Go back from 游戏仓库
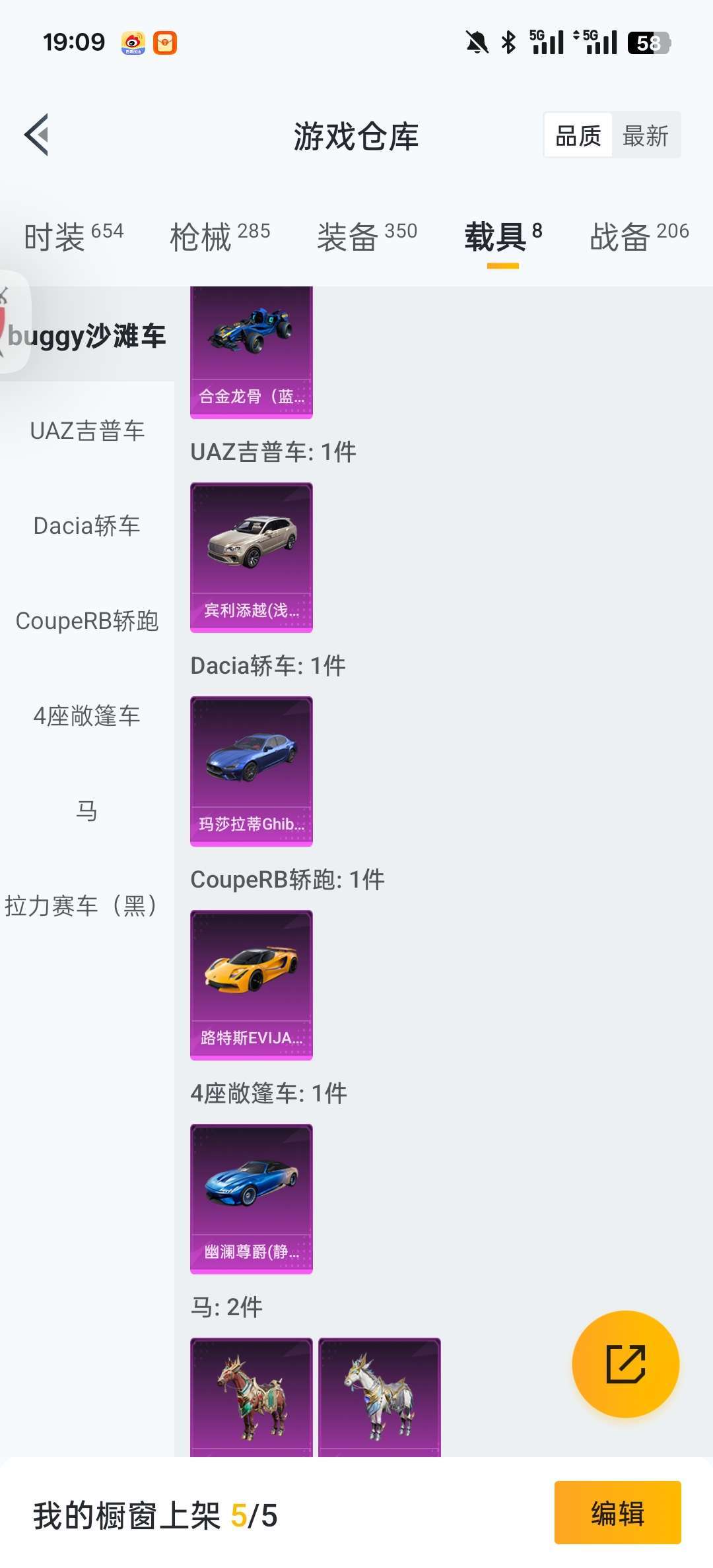The height and width of the screenshot is (1568, 713). click(37, 135)
